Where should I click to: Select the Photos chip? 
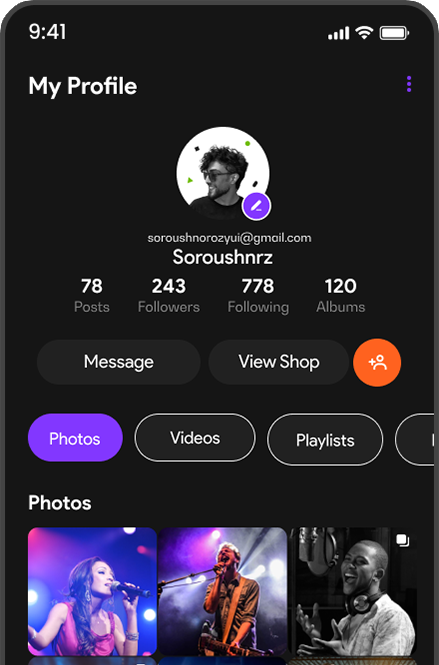click(75, 438)
